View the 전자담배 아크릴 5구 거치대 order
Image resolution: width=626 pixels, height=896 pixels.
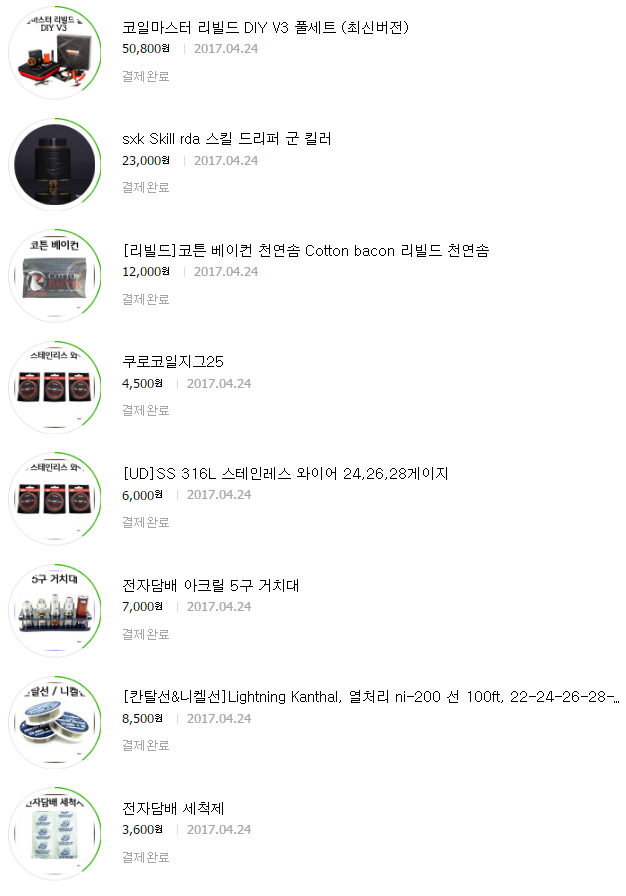pos(210,585)
